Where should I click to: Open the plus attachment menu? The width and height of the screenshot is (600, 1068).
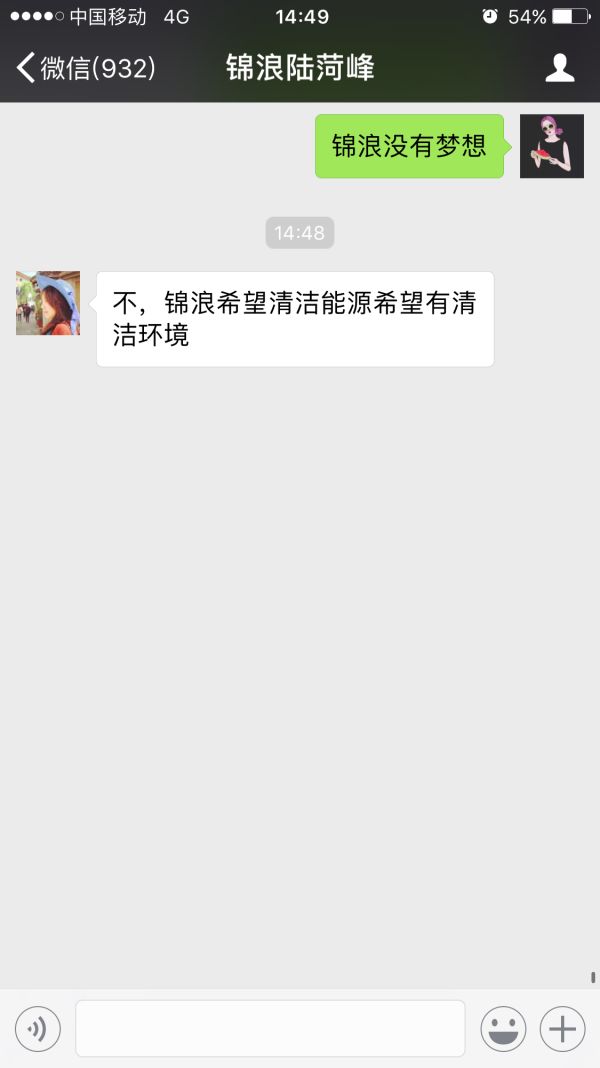(x=562, y=1028)
